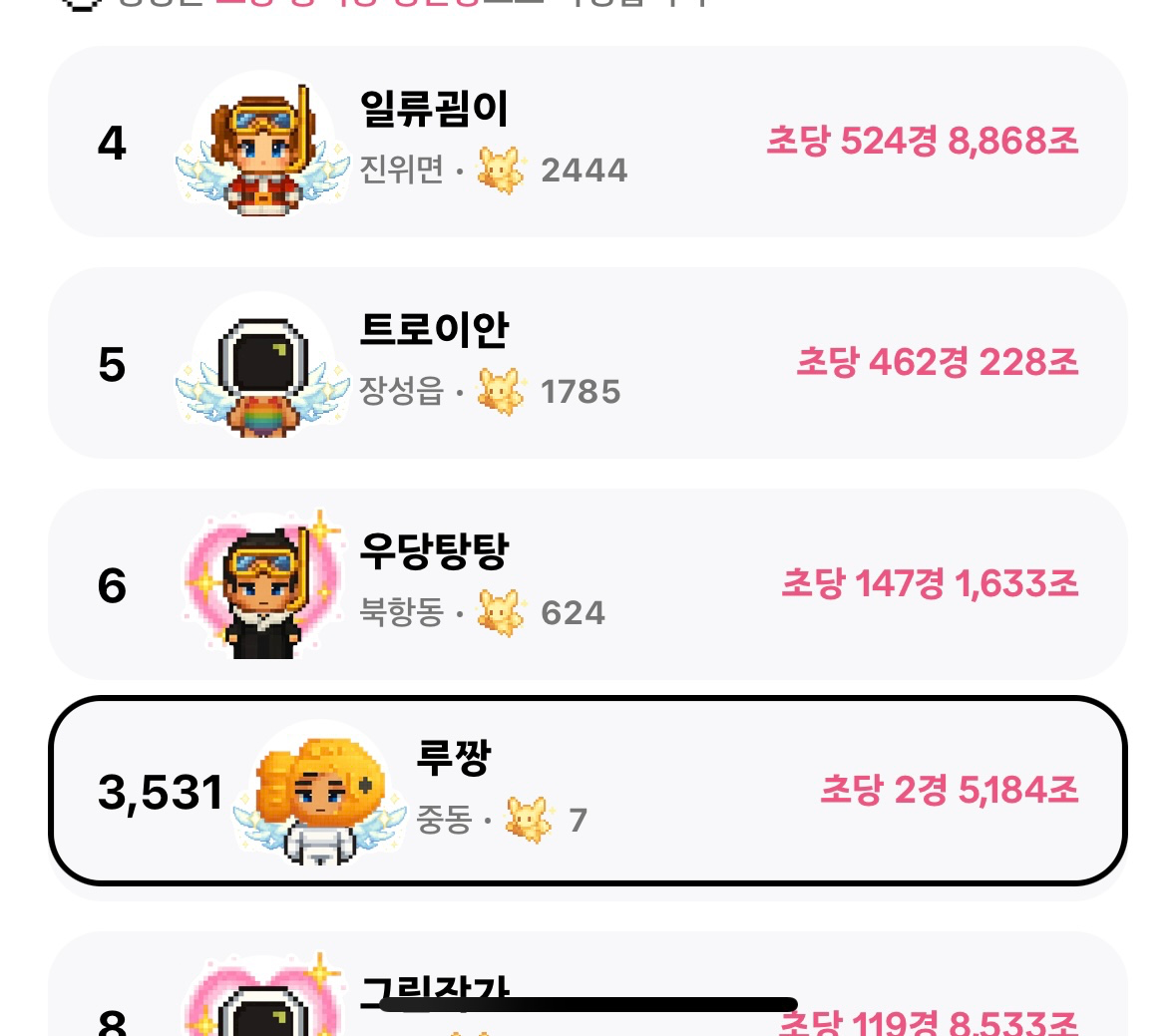The height and width of the screenshot is (1036, 1176).
Task: Open 일류굄이's ranking card
Action: click(x=587, y=142)
